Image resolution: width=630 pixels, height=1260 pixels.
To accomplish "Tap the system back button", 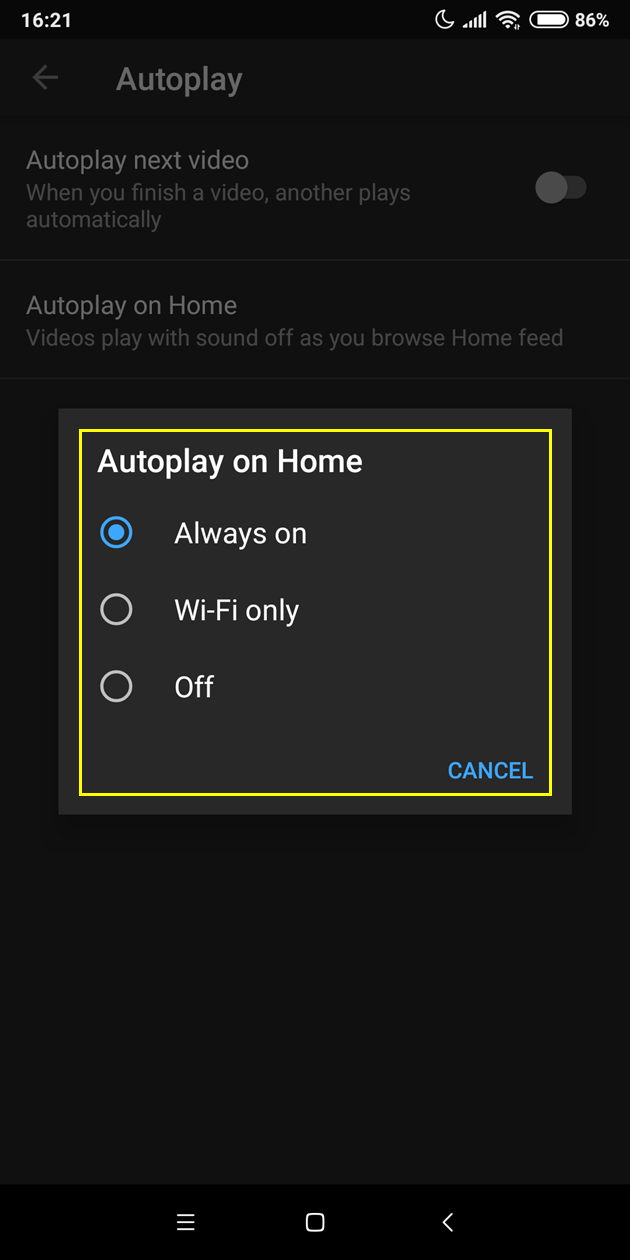I will point(447,1222).
